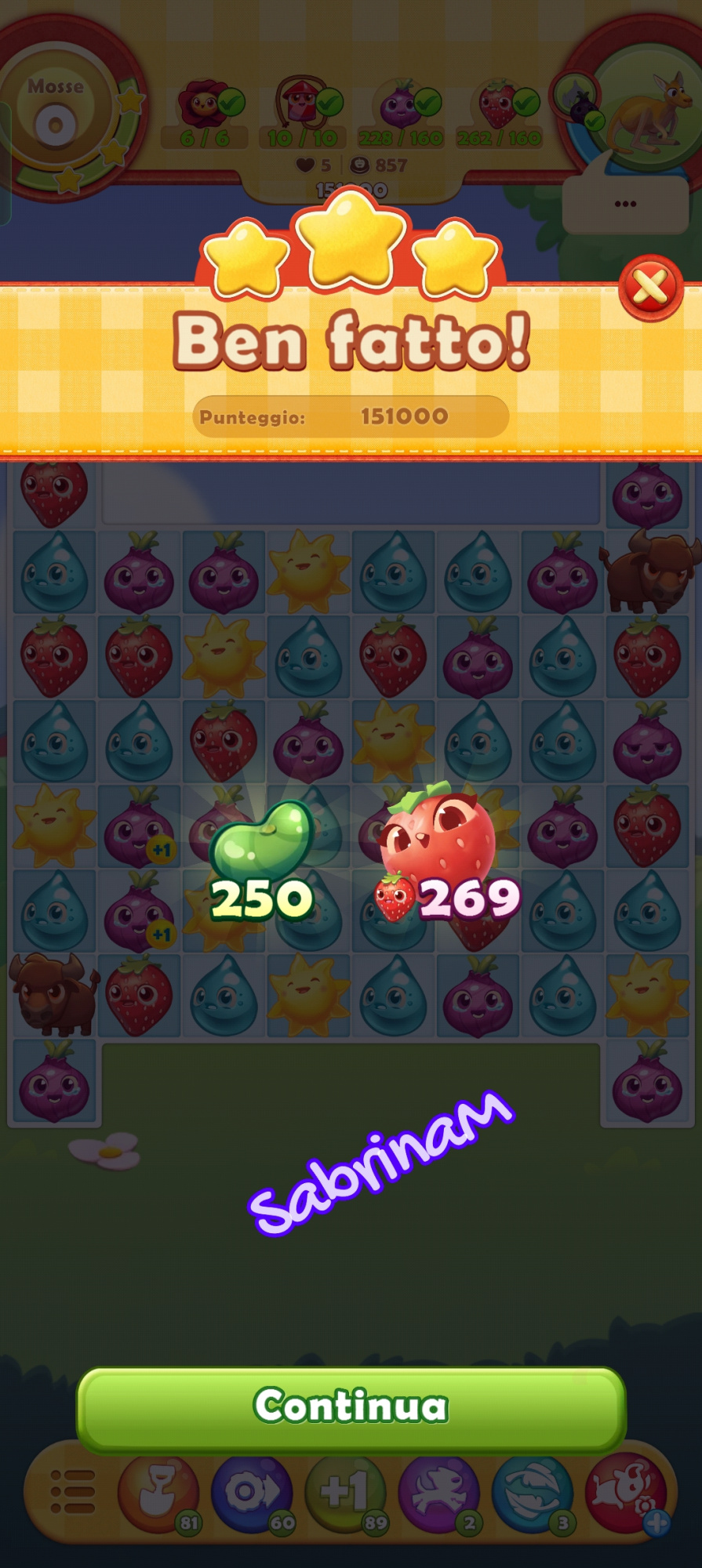This screenshot has width=702, height=1568.
Task: Close the Ben fatto results banner
Action: tap(650, 288)
